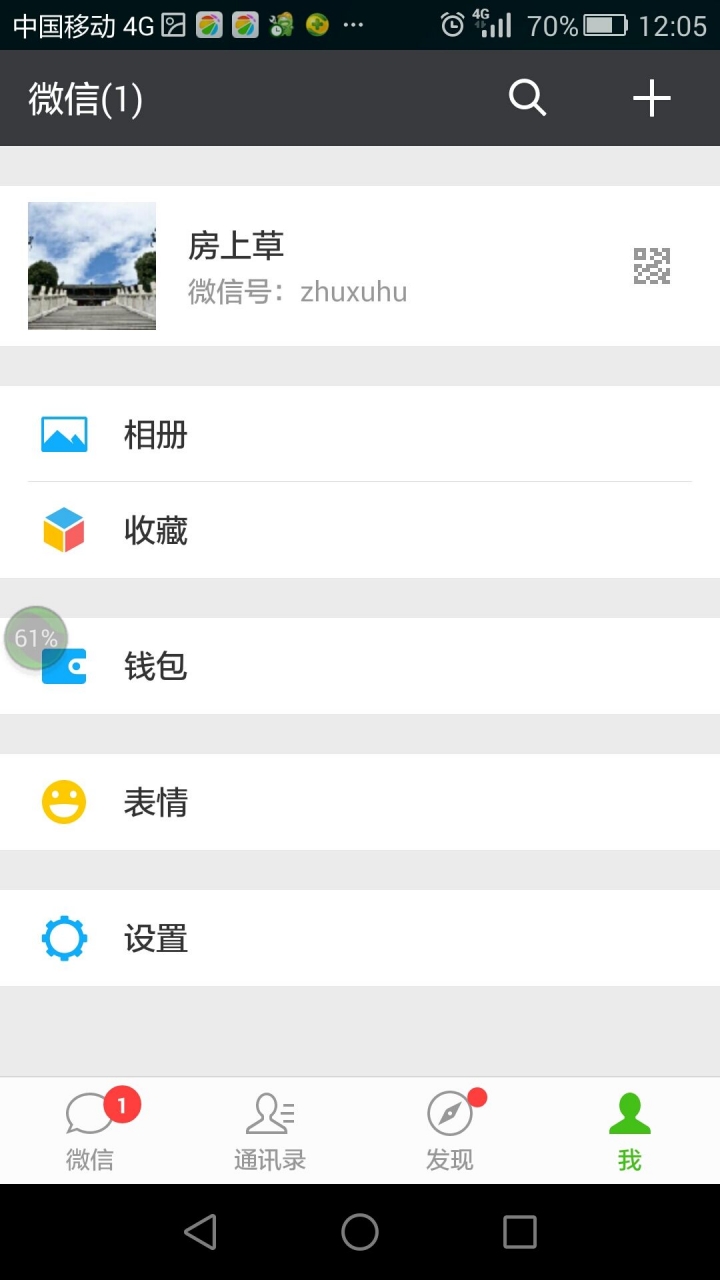Open 相册 album
The height and width of the screenshot is (1280, 720).
(x=360, y=434)
